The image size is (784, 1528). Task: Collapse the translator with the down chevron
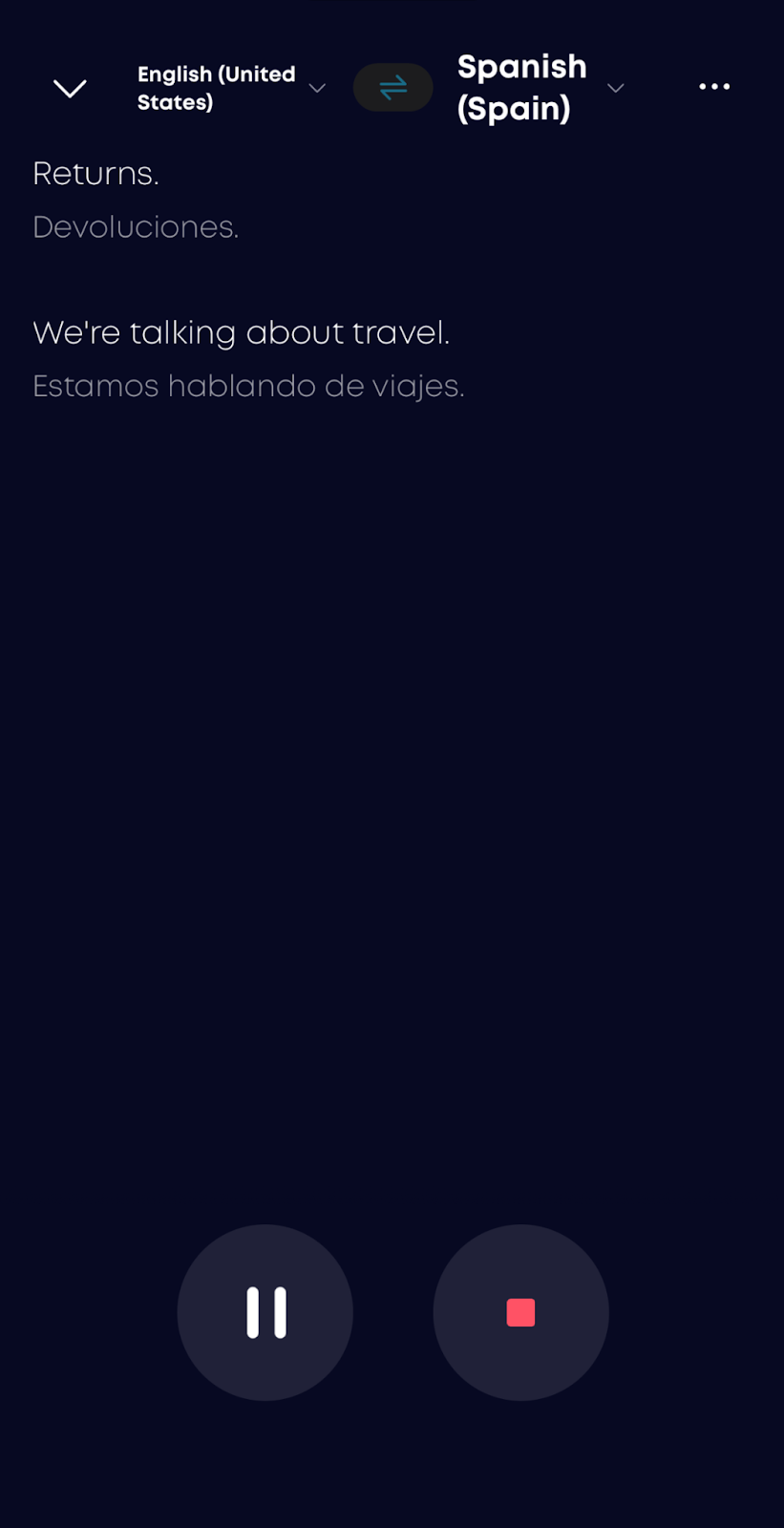click(70, 89)
